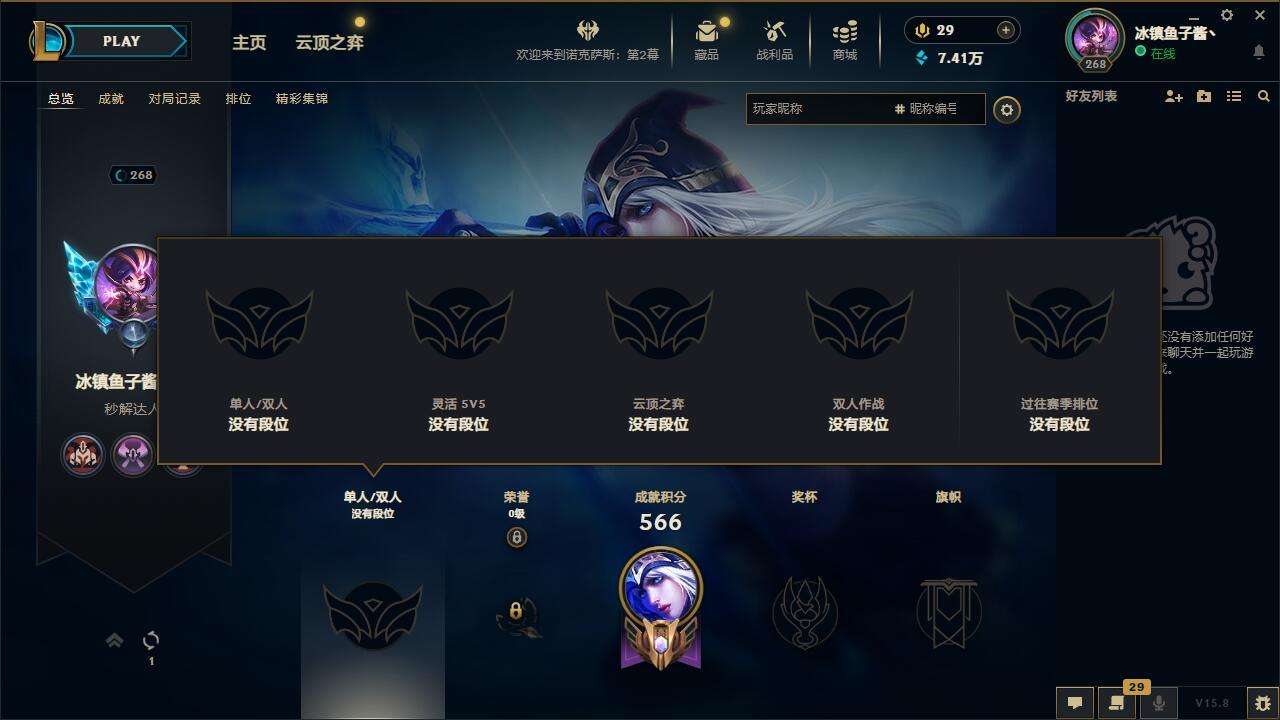Search the friends list
This screenshot has height=720, width=1280.
coord(1264,96)
